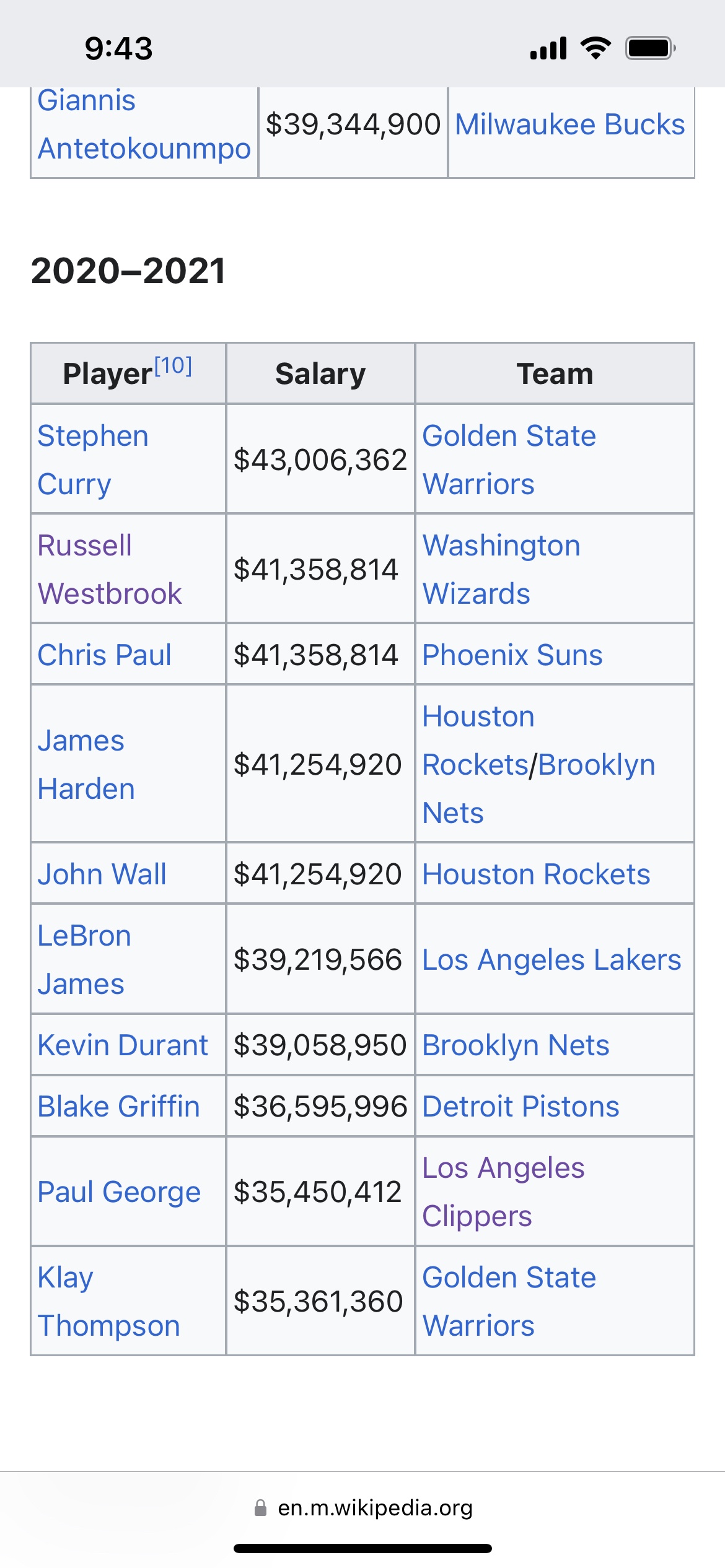Screen dimensions: 725x1568
Task: Open James Harden's article
Action: tap(86, 764)
